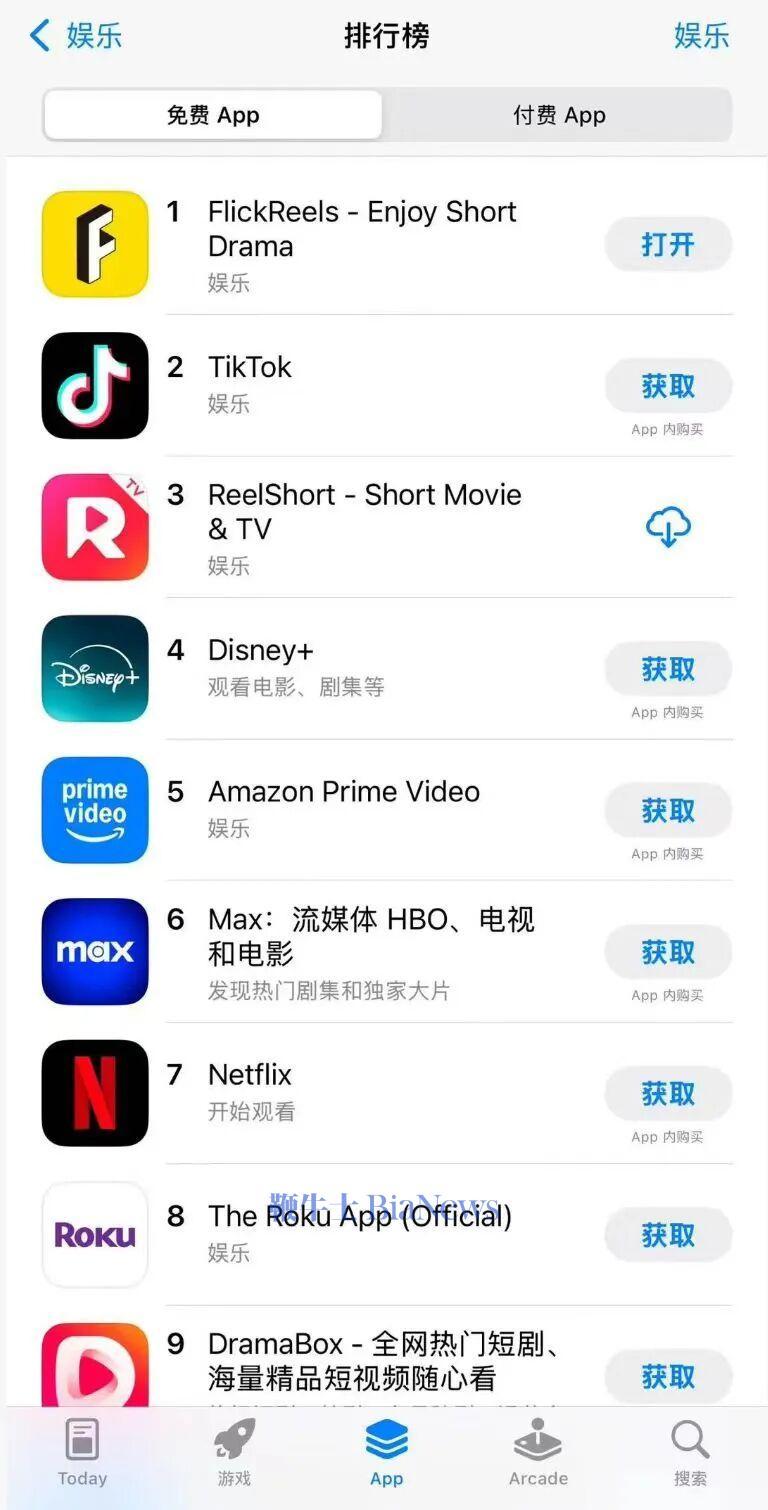Tap the Disney+ app icon

point(95,668)
